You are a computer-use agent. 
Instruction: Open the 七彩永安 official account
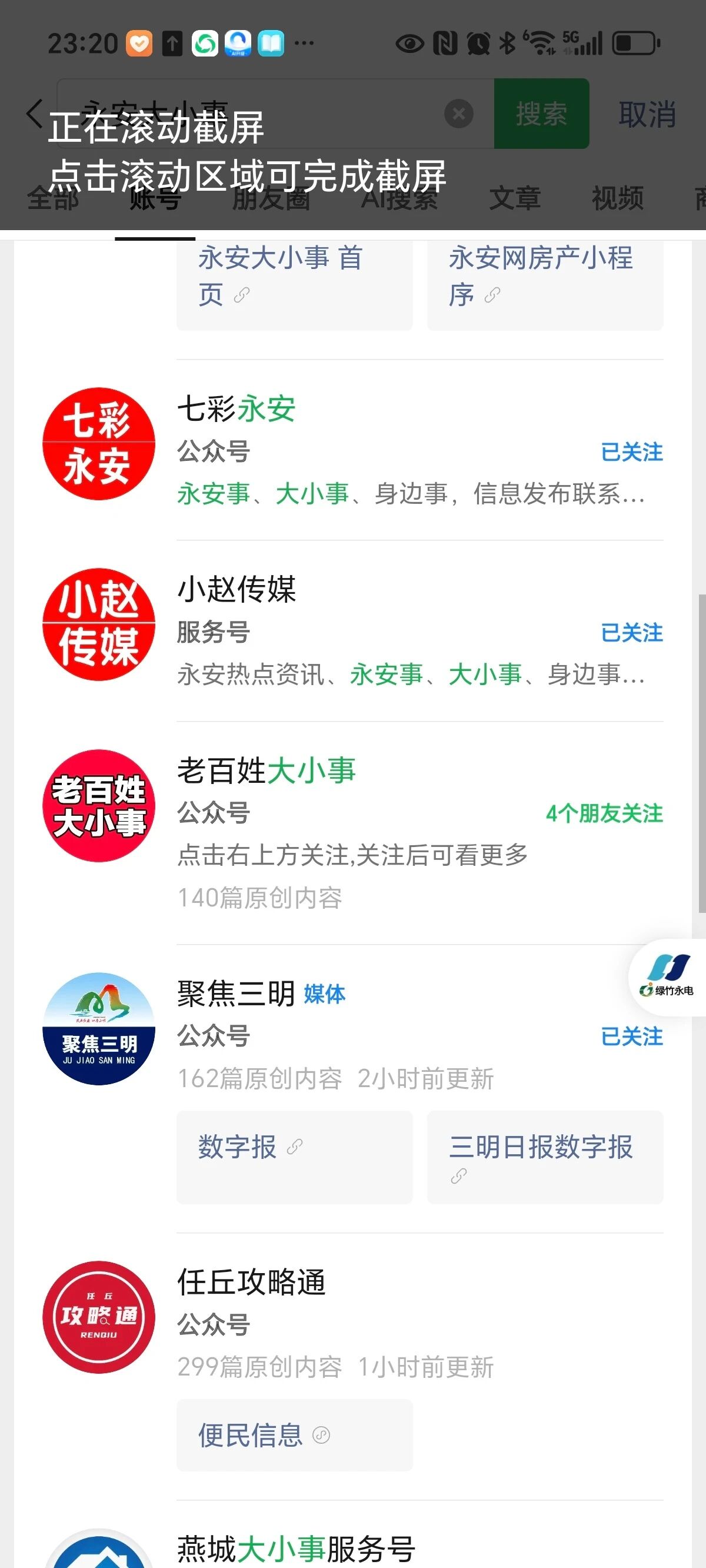click(353, 450)
